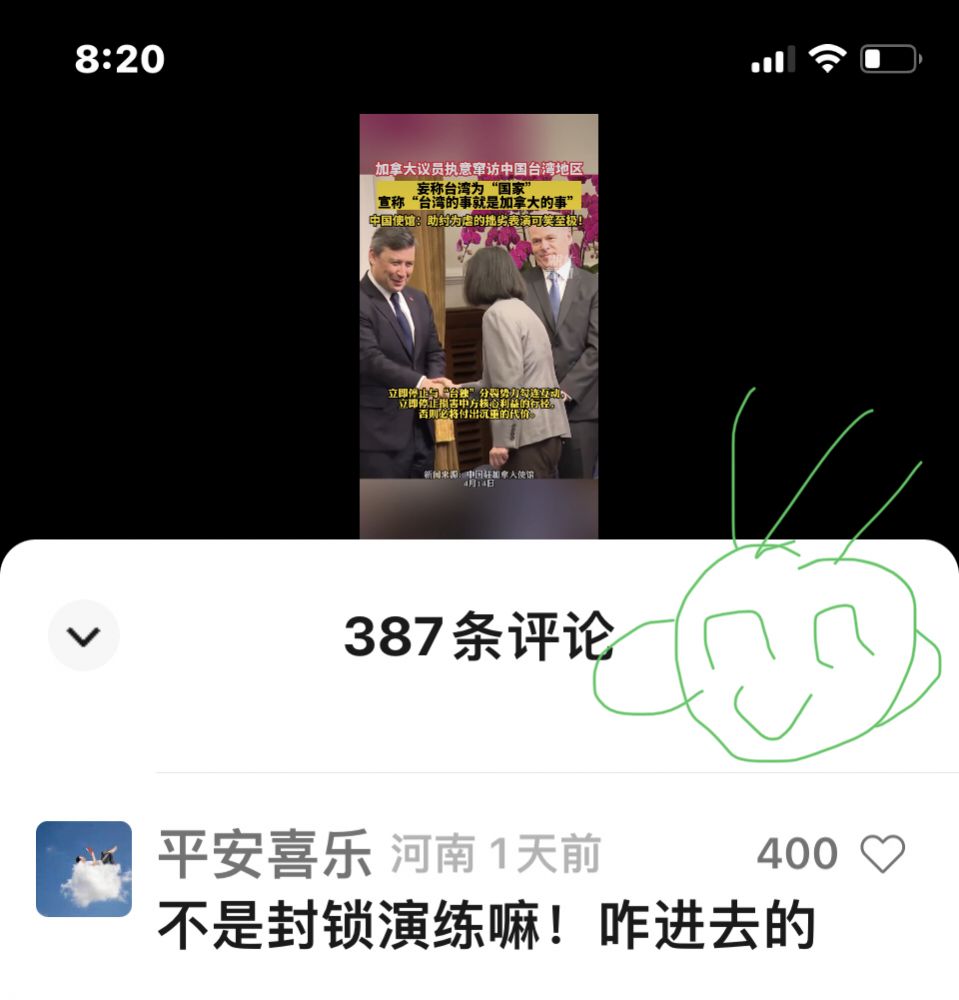Open the username 平安喜乐
The image size is (959, 1000).
(265, 855)
